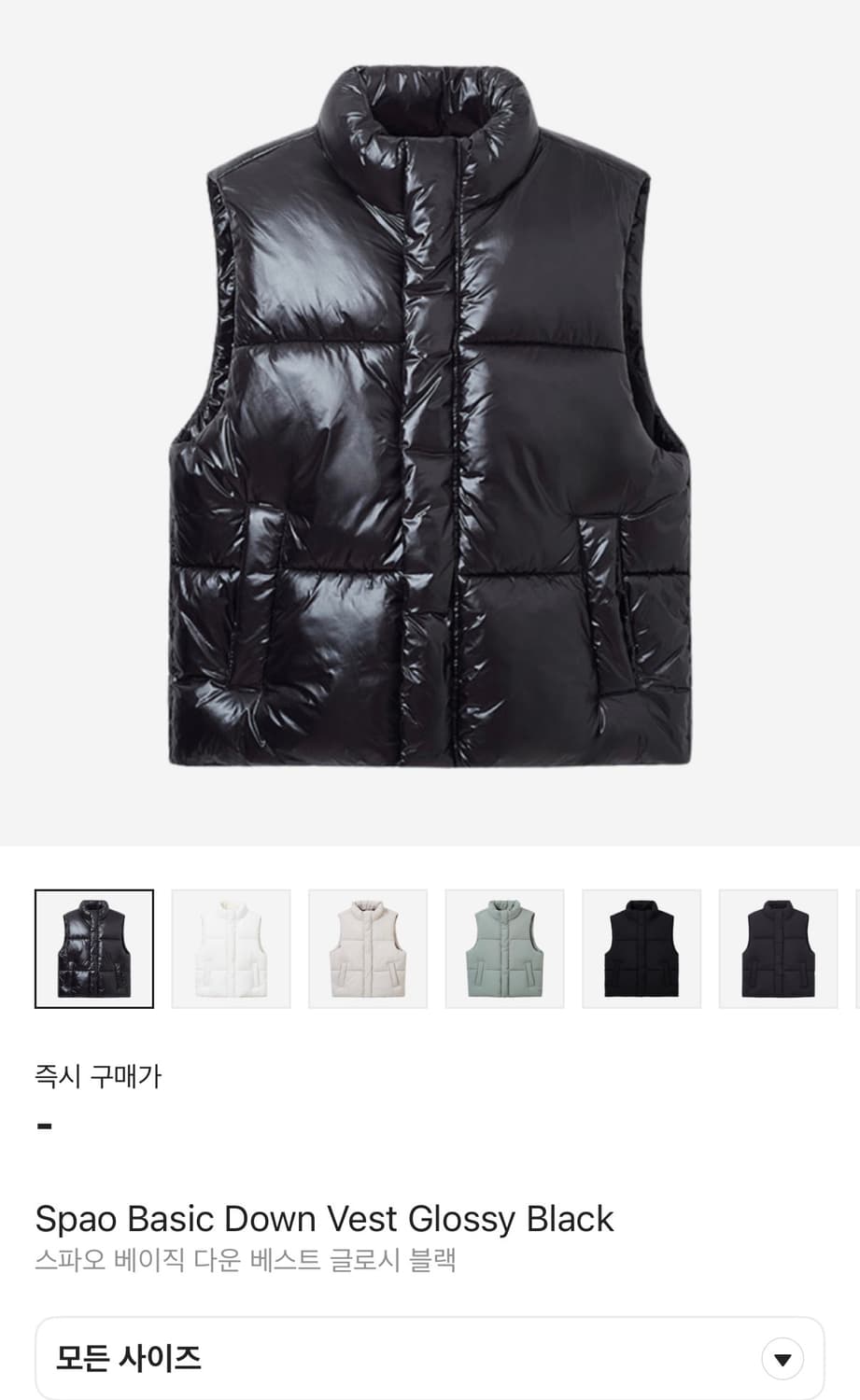Click the 즉시 구매가 price label

coord(97,1075)
